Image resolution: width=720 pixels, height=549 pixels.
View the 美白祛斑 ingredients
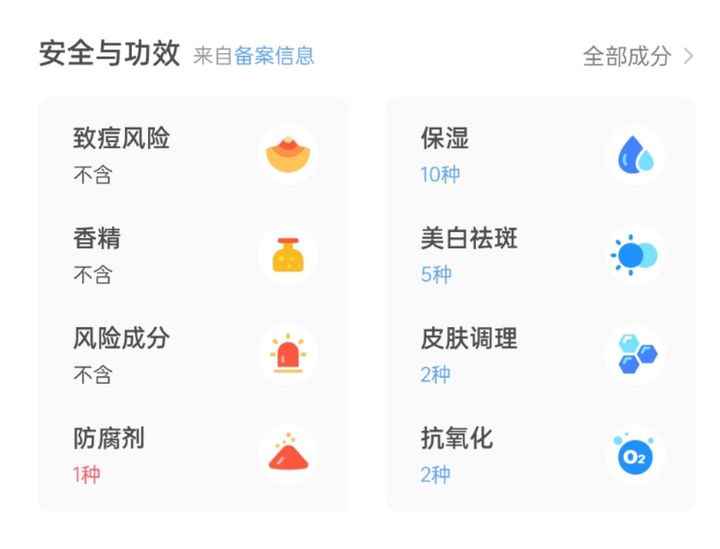coord(540,255)
